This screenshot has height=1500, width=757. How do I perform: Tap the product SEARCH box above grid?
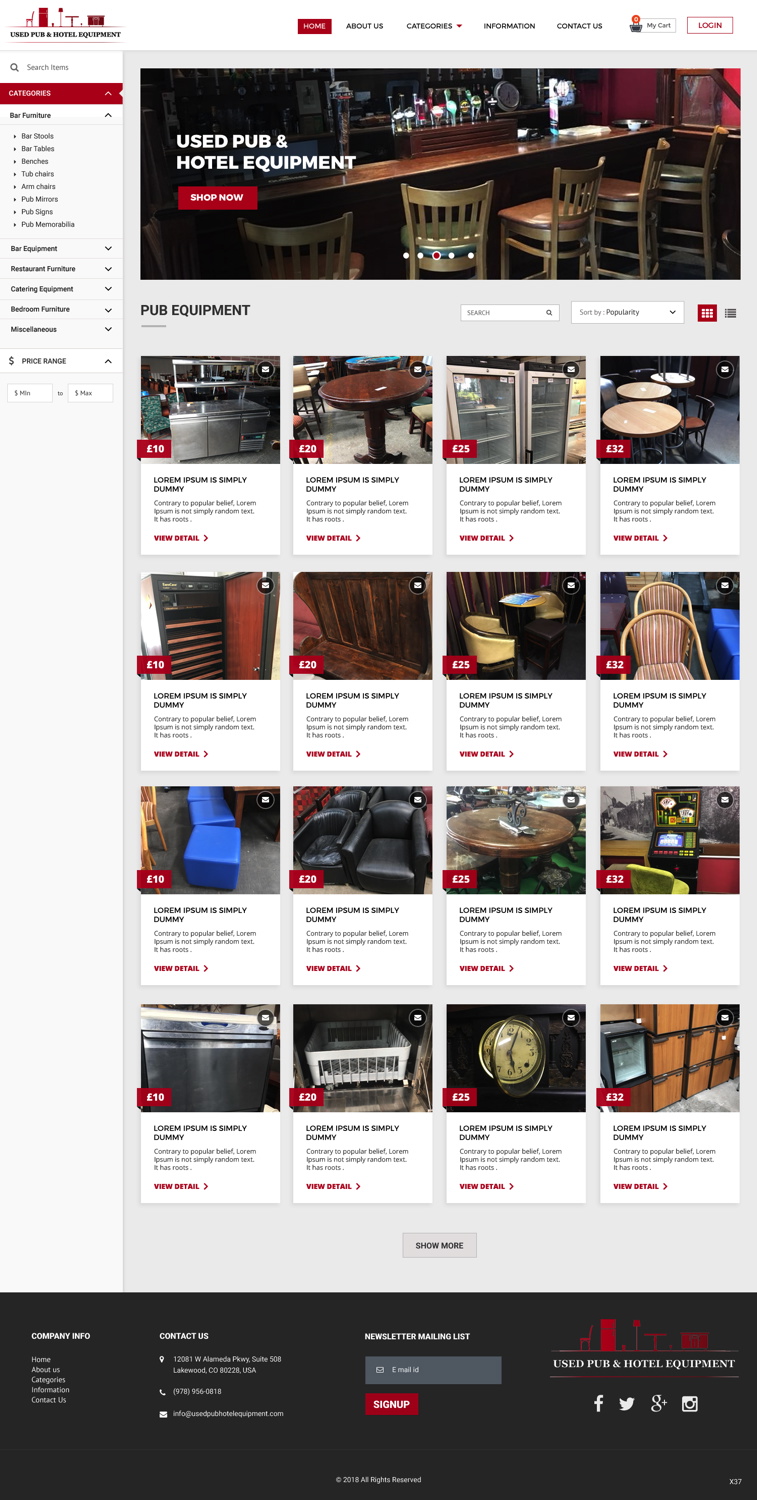(503, 313)
